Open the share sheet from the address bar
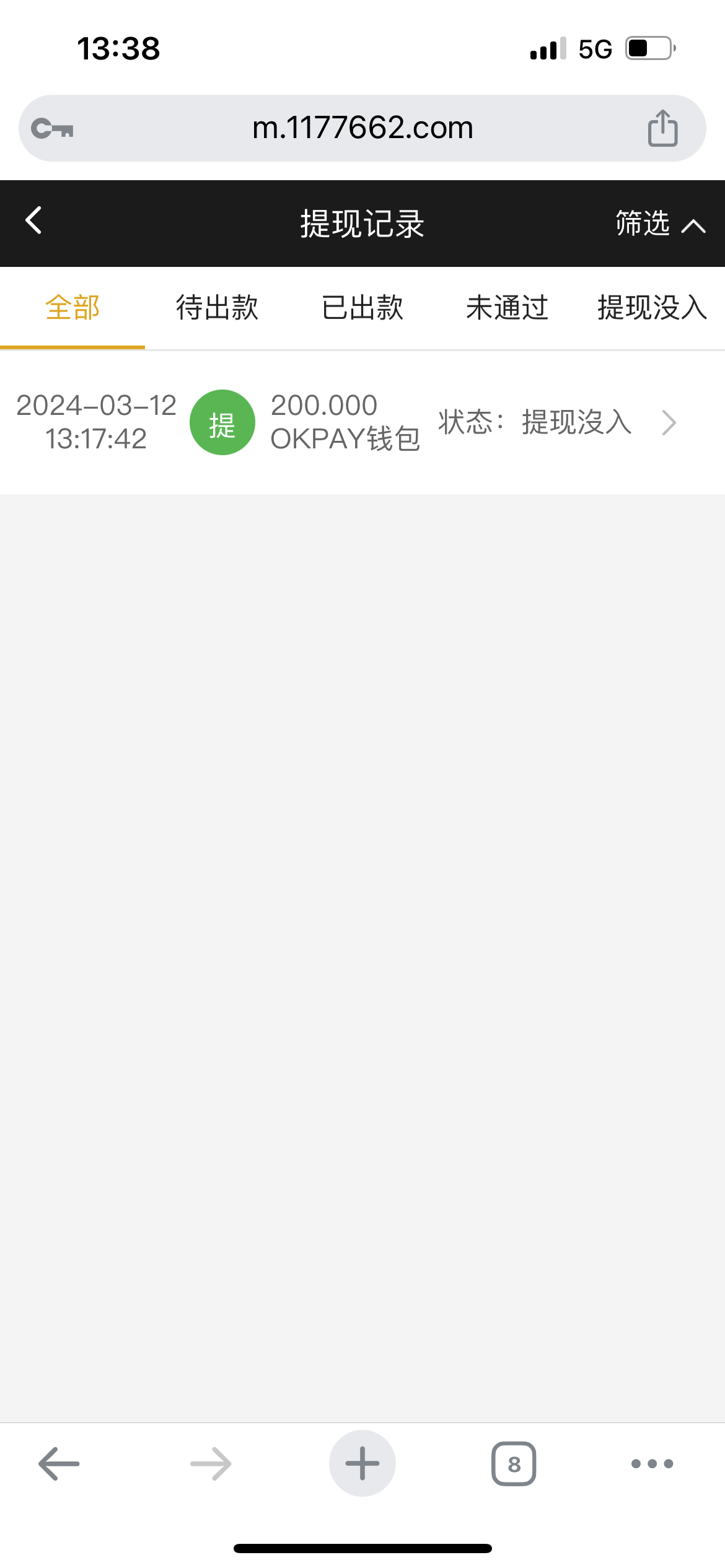725x1568 pixels. 662,127
